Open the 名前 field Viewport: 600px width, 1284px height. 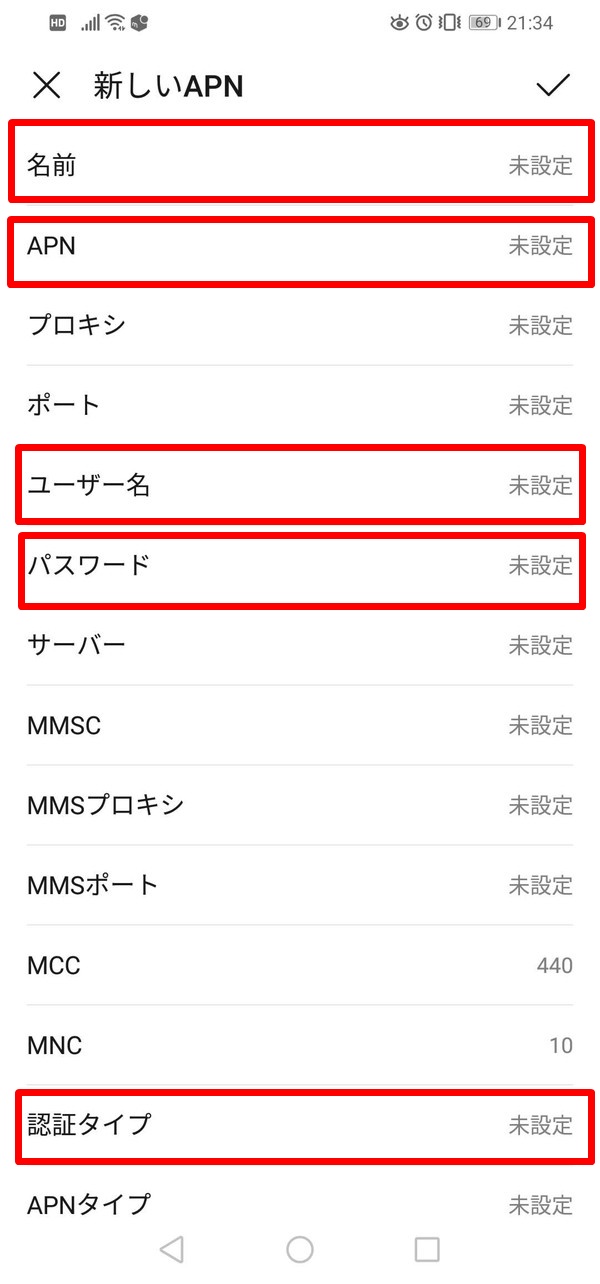point(300,166)
